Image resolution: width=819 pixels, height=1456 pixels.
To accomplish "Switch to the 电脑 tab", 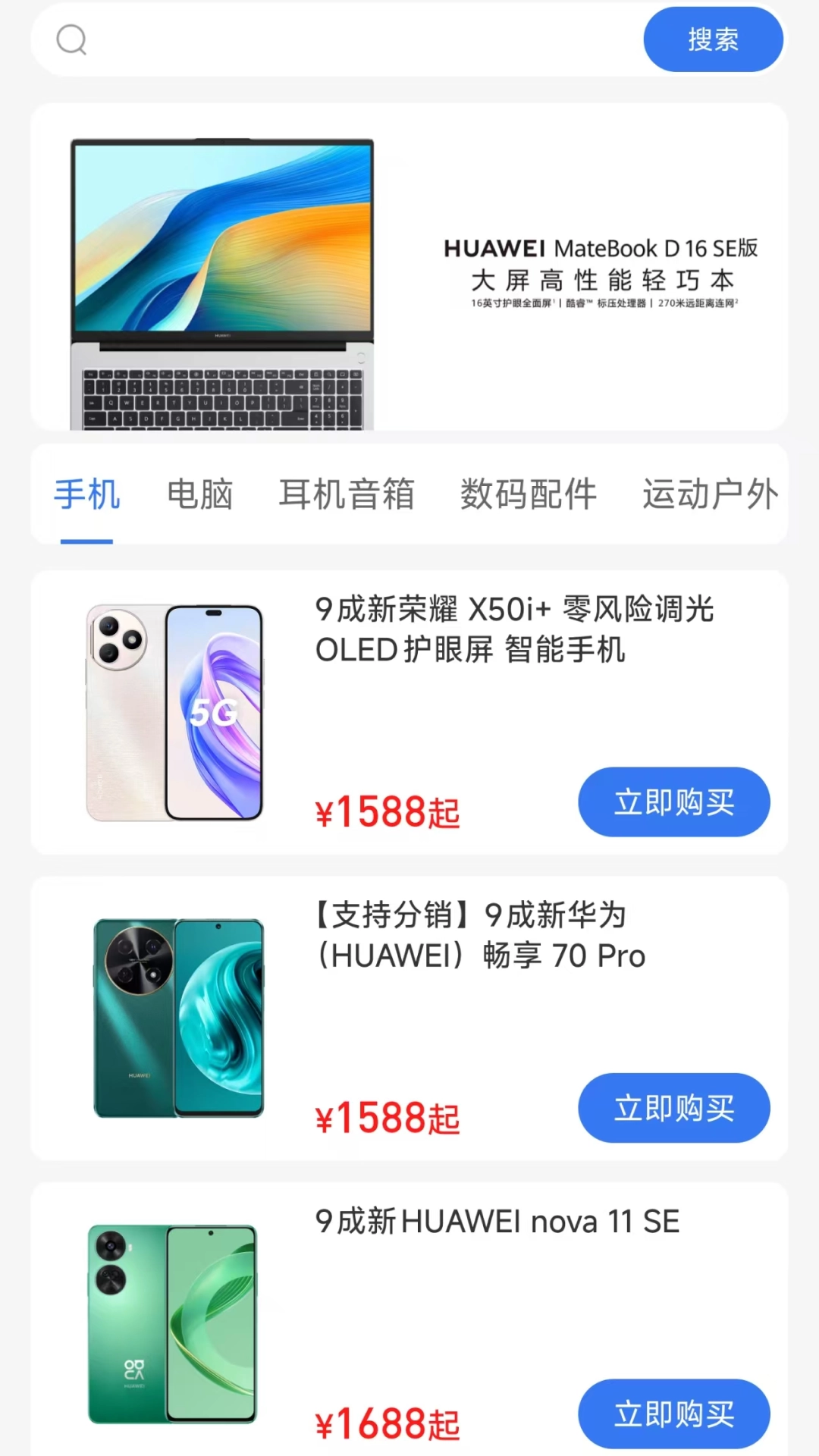I will pyautogui.click(x=199, y=494).
